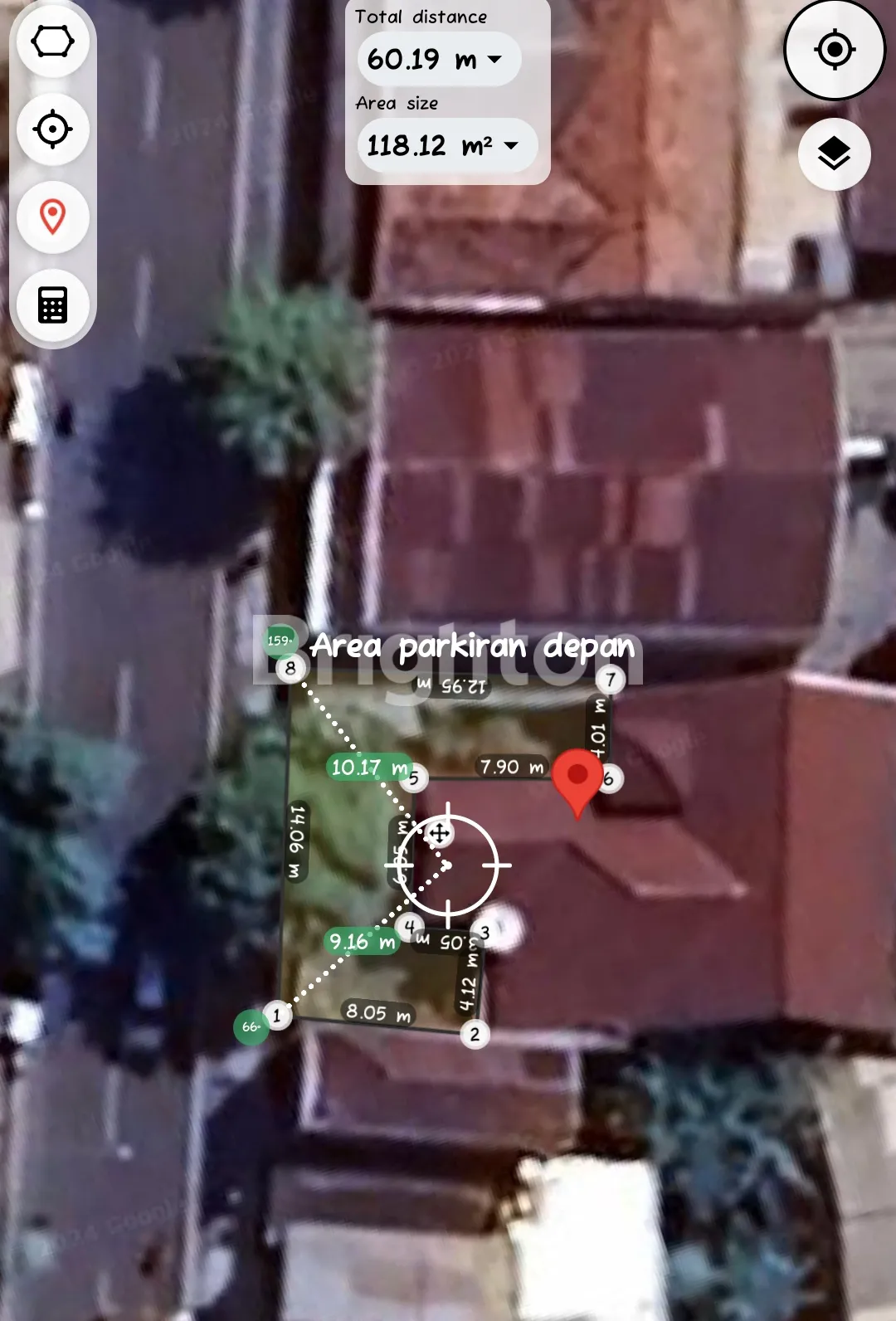
Task: Change the total distance unit dropdown
Action: tap(438, 60)
